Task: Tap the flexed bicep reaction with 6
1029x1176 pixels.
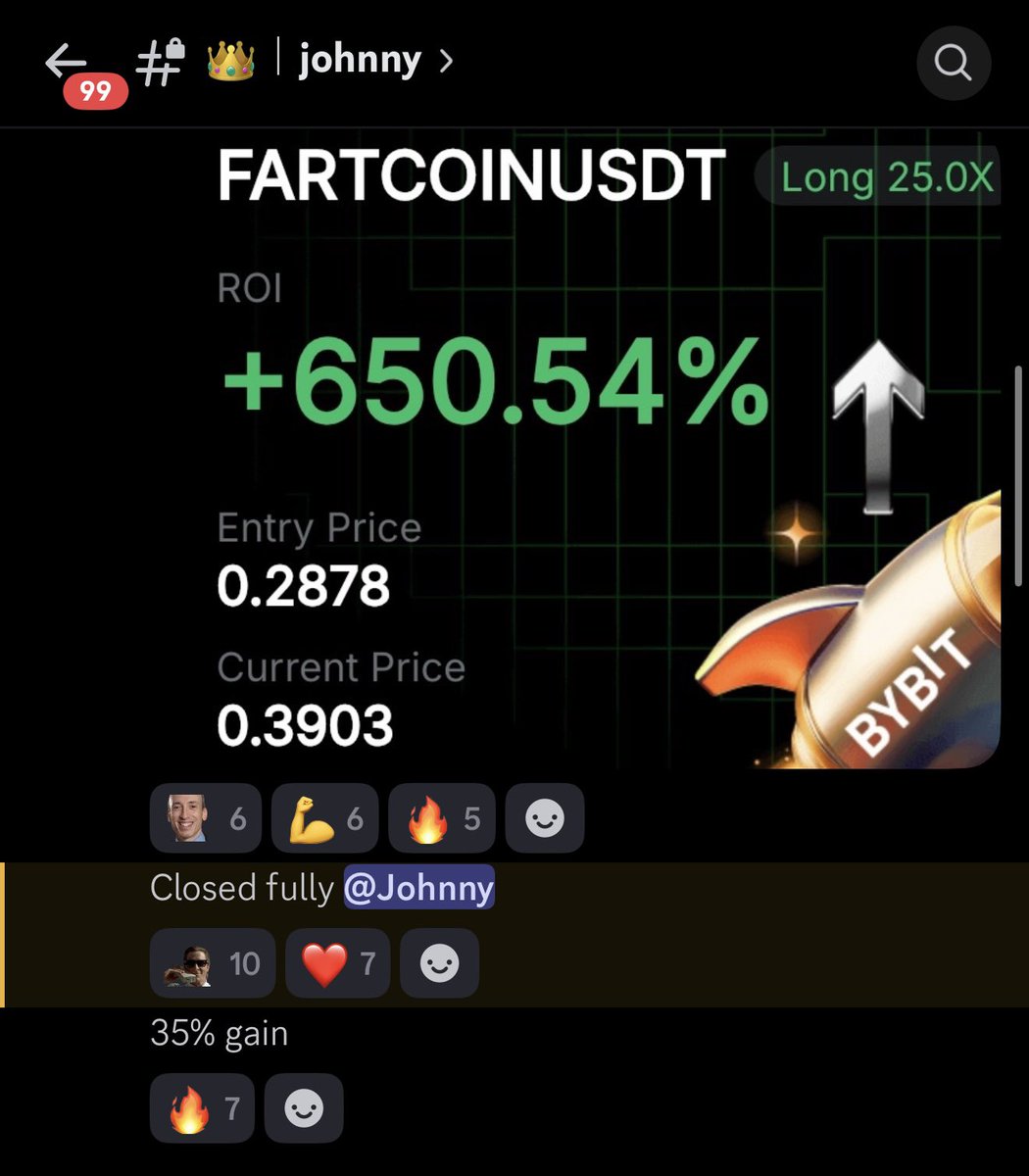Action: 324,818
